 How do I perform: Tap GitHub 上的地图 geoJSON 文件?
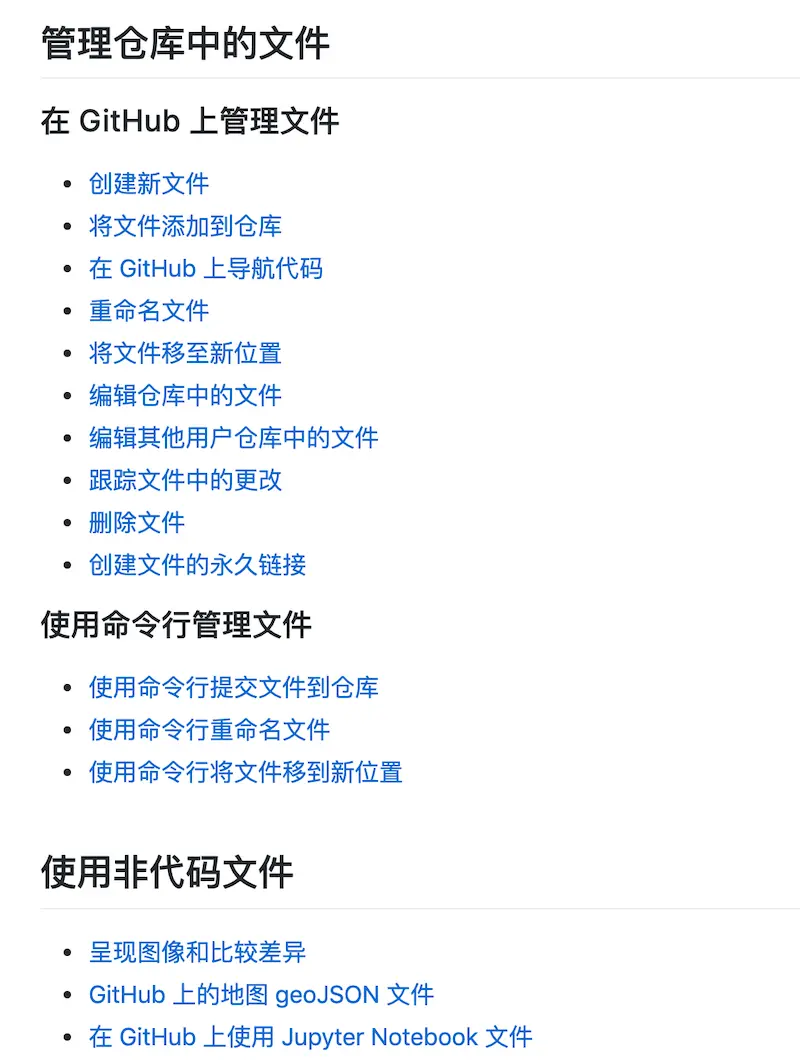click(x=261, y=995)
